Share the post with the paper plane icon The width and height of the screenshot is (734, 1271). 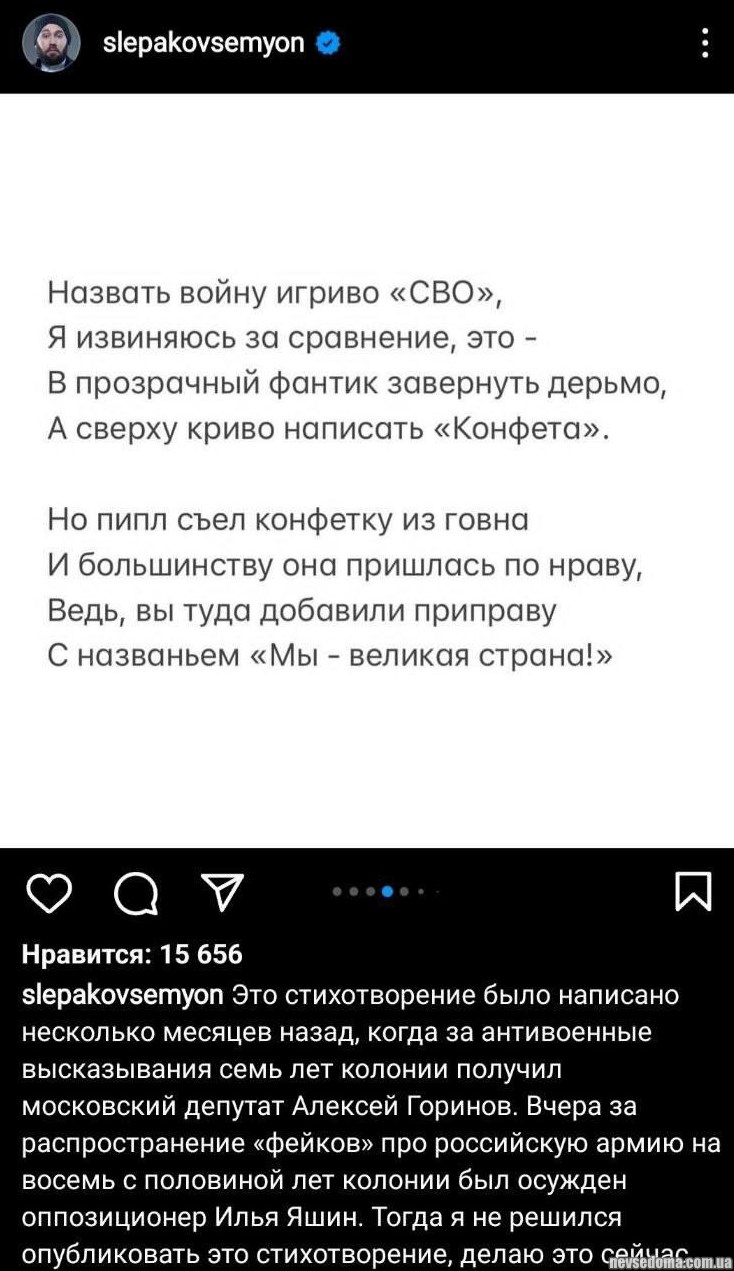222,890
